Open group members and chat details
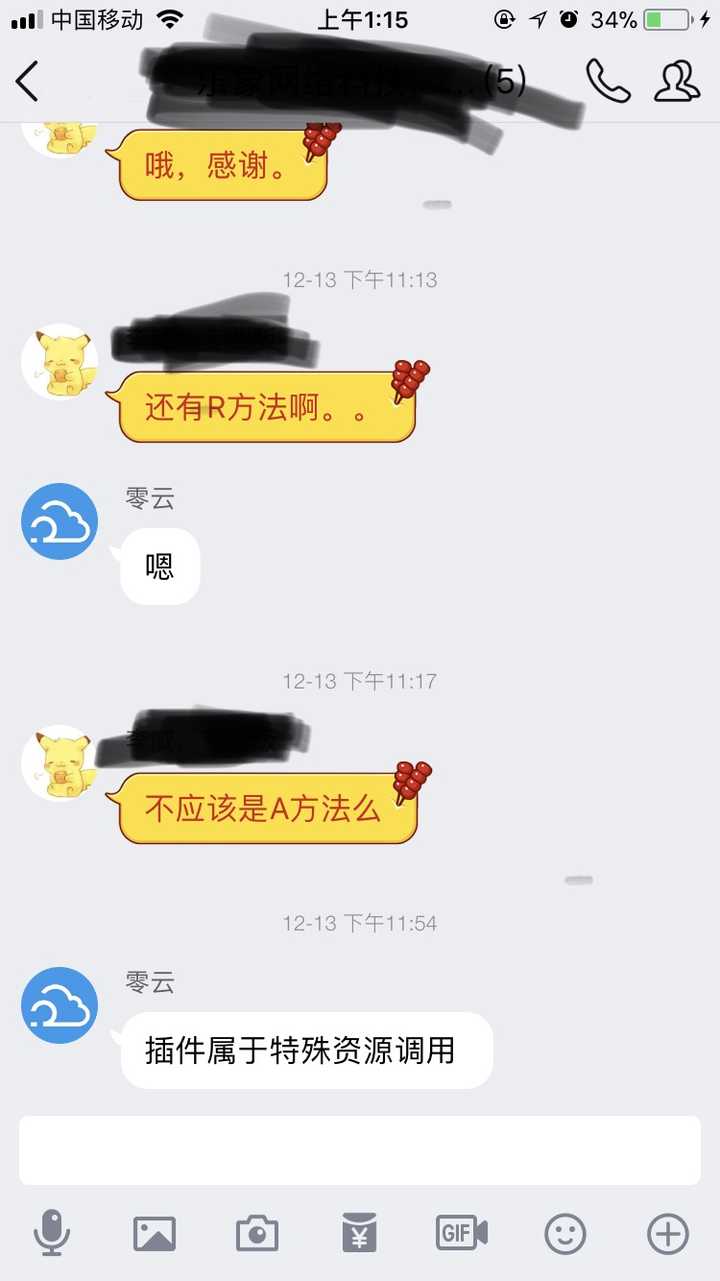The image size is (720, 1281). pos(677,81)
